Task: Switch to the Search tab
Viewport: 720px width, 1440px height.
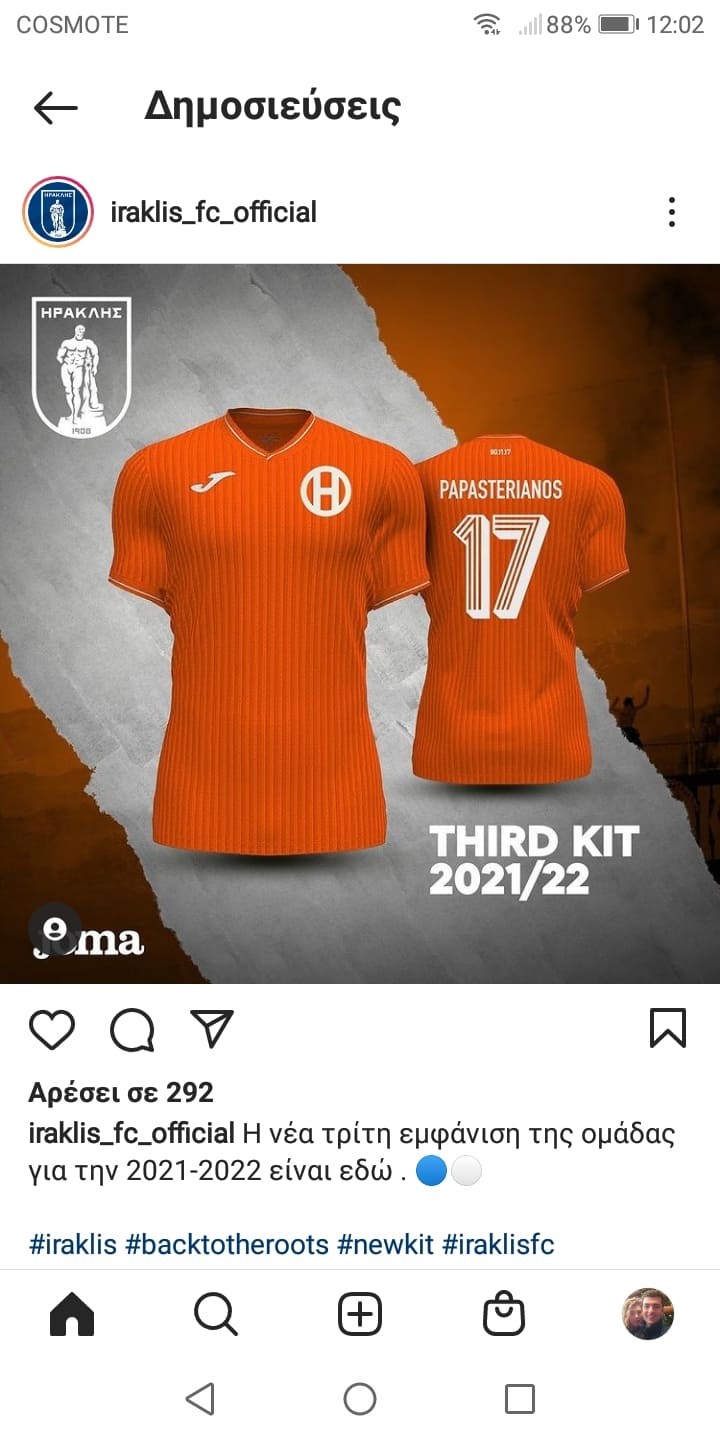Action: click(215, 1314)
